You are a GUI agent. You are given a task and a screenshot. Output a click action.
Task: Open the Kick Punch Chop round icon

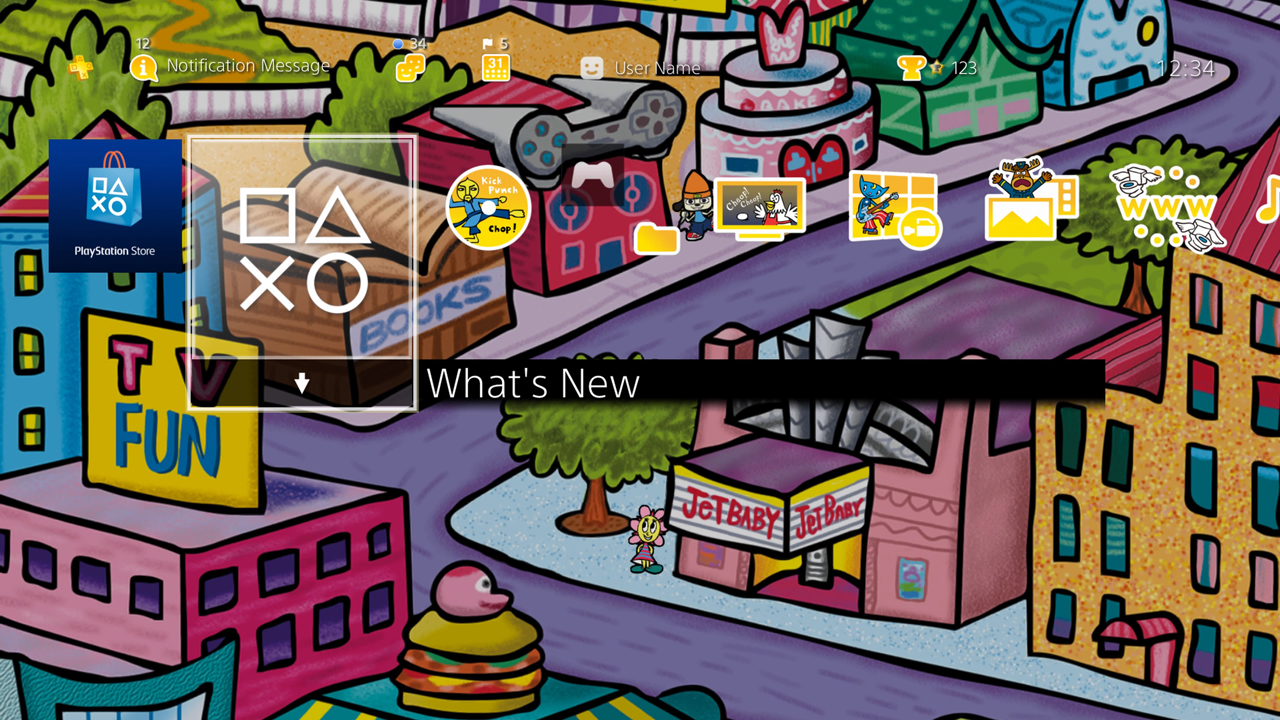click(x=488, y=207)
